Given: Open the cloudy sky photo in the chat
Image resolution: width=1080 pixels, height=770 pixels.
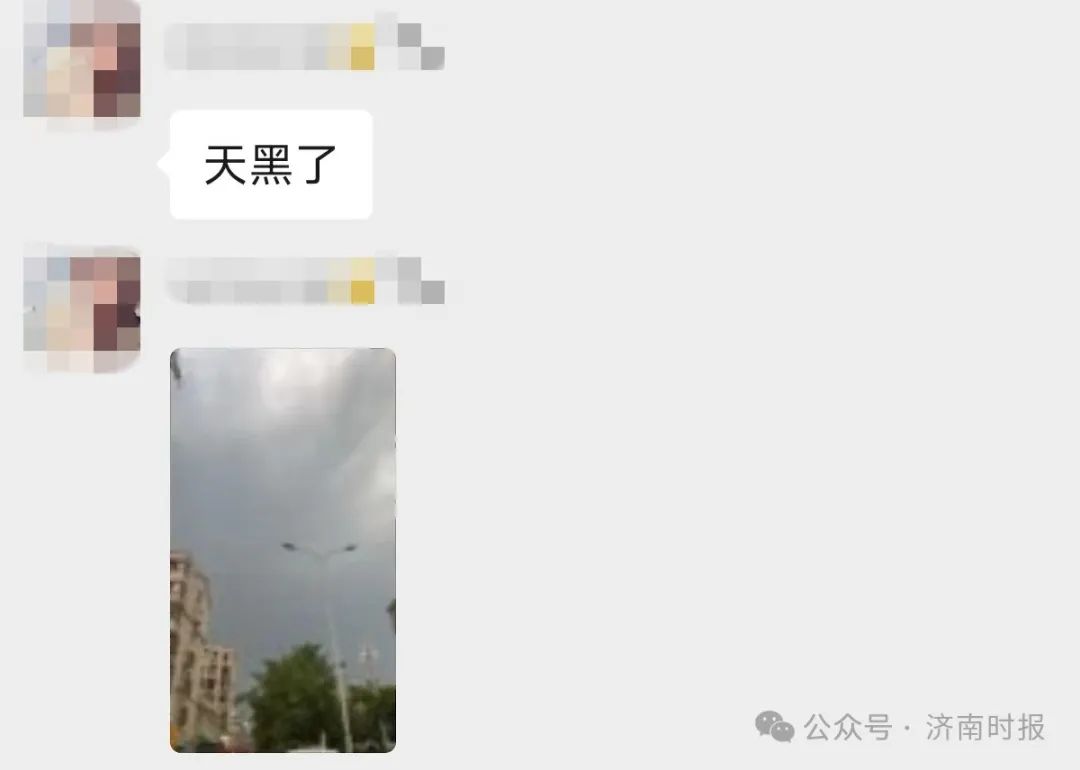Looking at the screenshot, I should (283, 550).
